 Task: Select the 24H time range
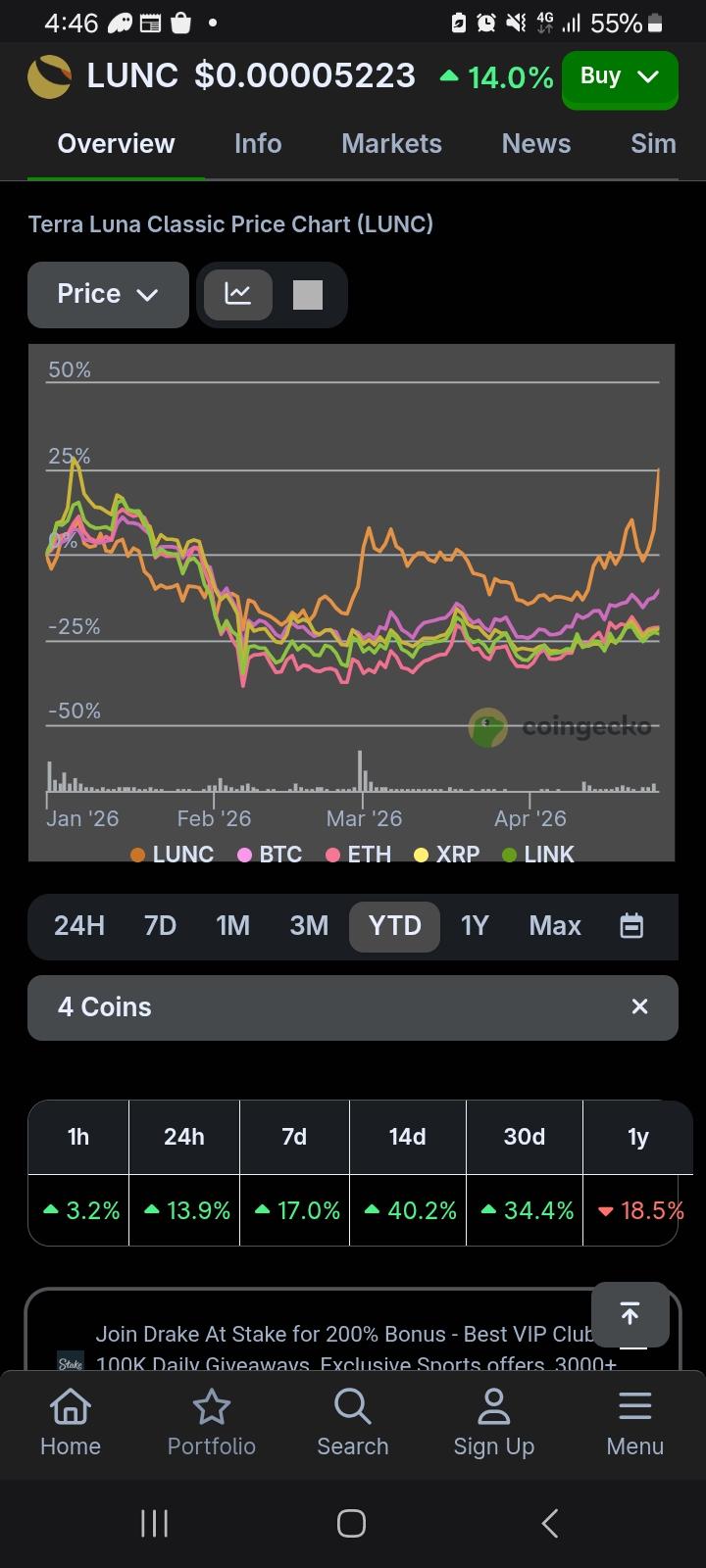[79, 926]
